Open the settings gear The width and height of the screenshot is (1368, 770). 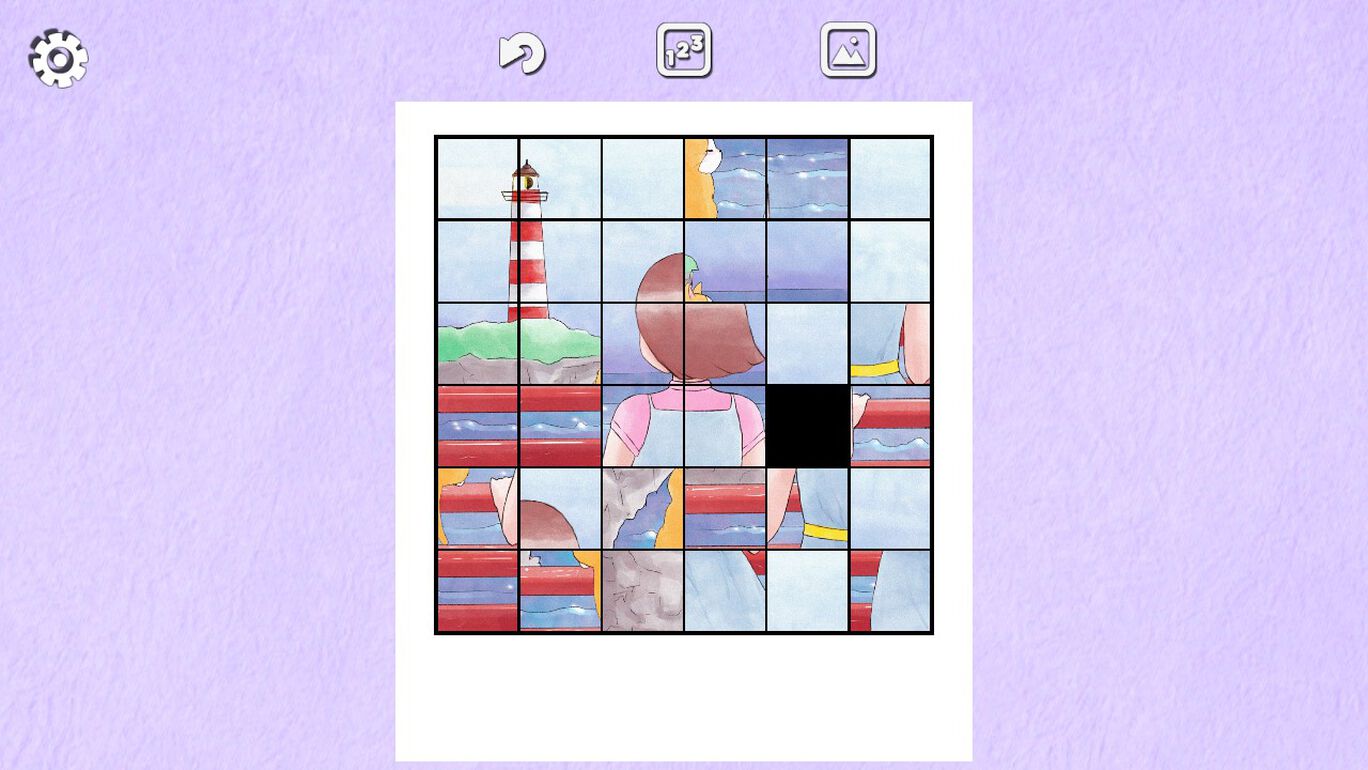pyautogui.click(x=58, y=58)
